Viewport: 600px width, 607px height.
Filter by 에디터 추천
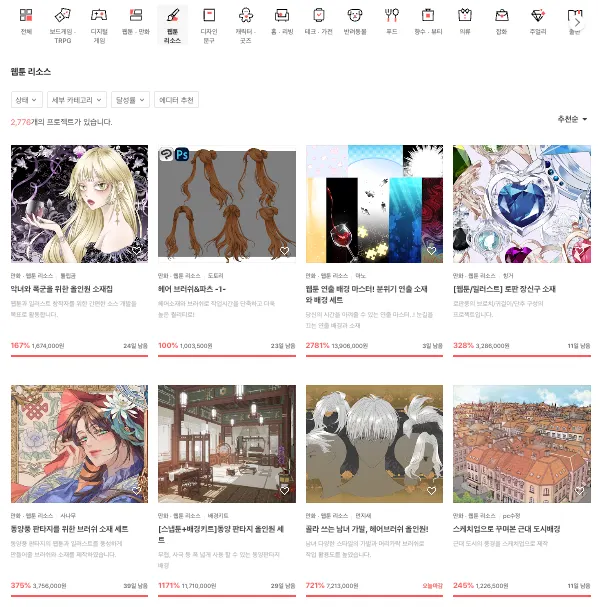(x=177, y=100)
